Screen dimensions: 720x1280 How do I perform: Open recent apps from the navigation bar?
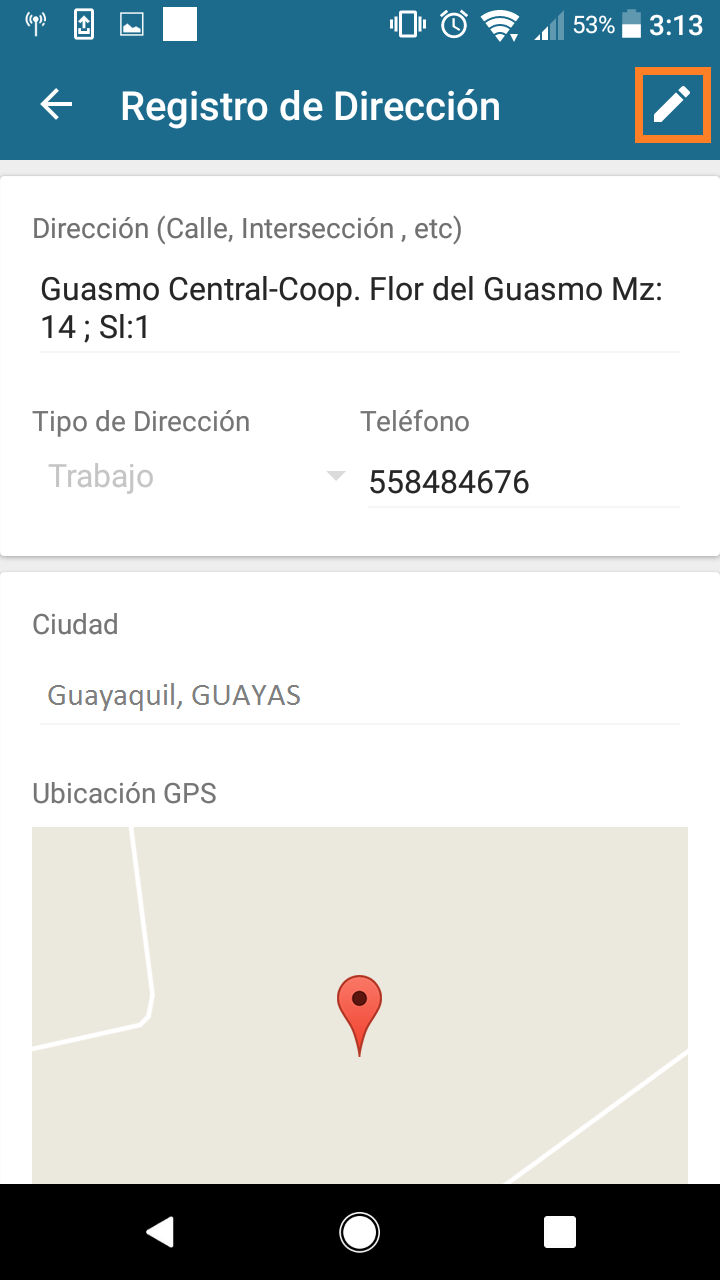[x=560, y=1232]
